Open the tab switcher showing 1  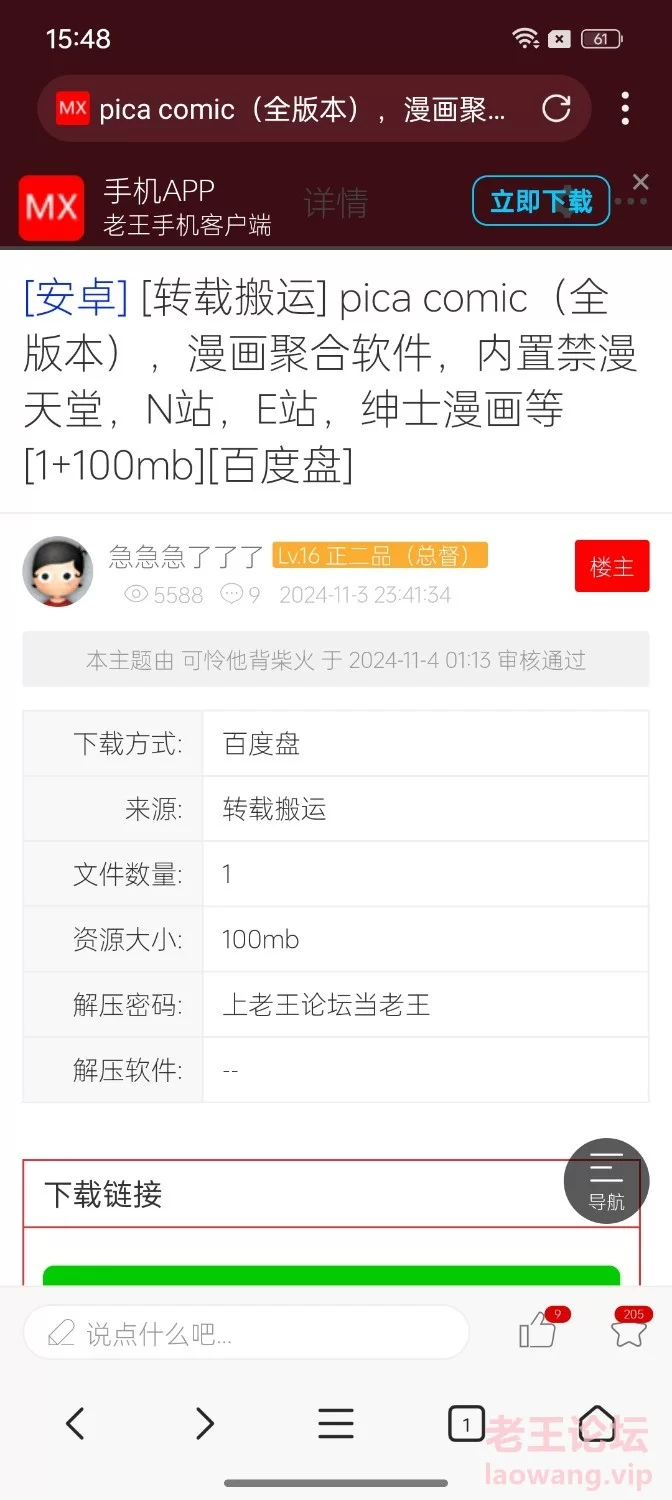[466, 1423]
